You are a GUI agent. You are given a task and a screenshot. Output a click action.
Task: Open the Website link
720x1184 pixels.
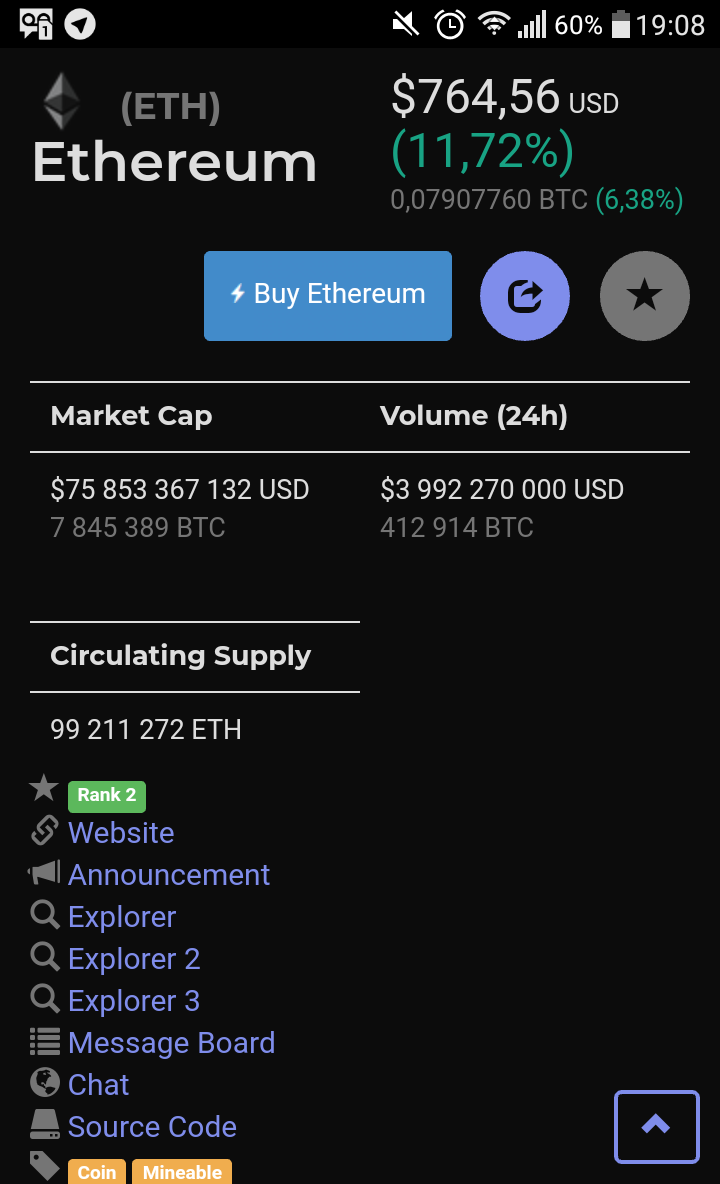click(121, 833)
